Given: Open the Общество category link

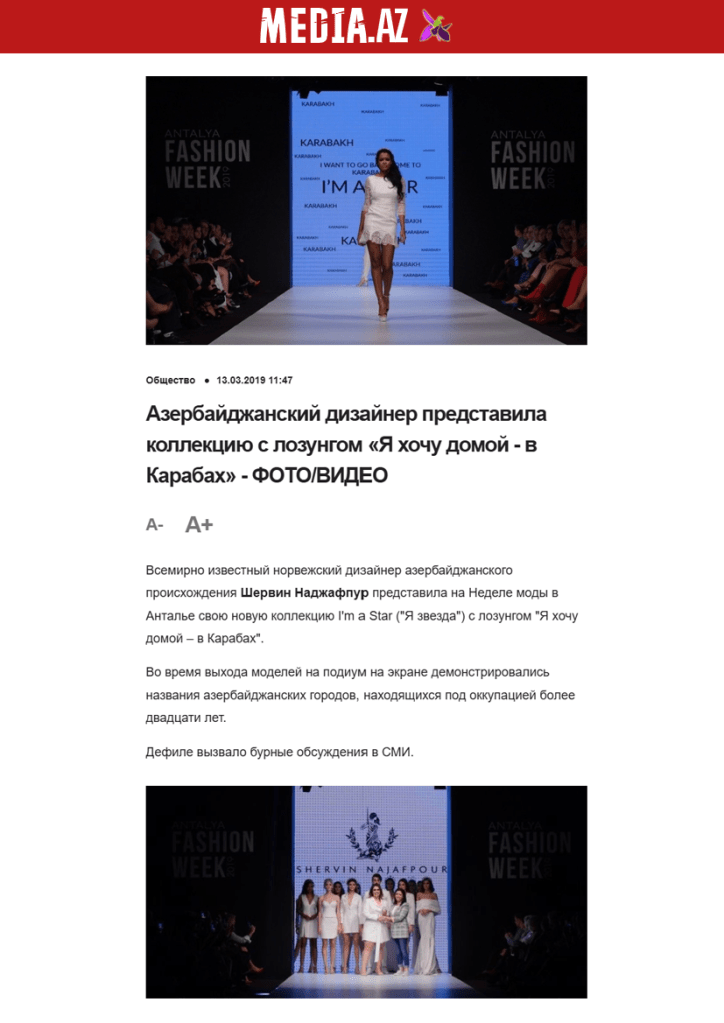Looking at the screenshot, I should (x=170, y=380).
